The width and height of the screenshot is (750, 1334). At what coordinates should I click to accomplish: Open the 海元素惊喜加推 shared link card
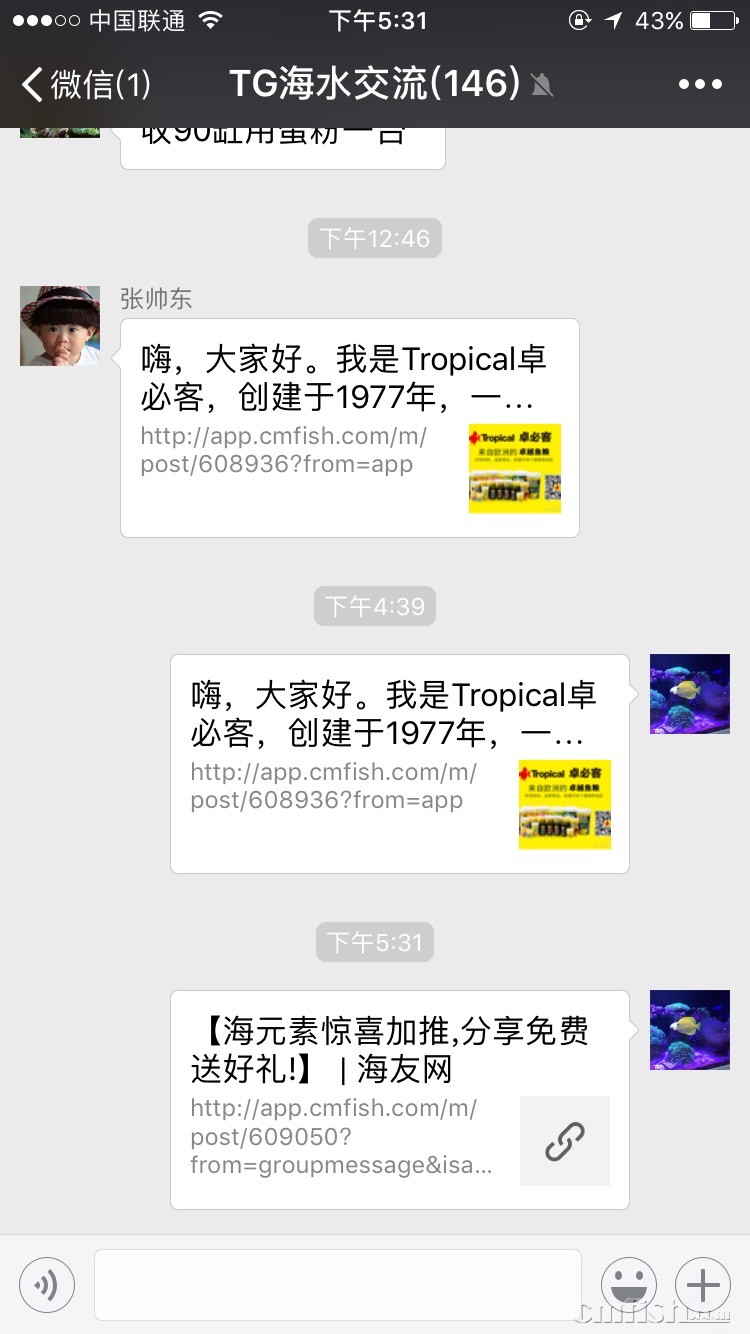[399, 1100]
